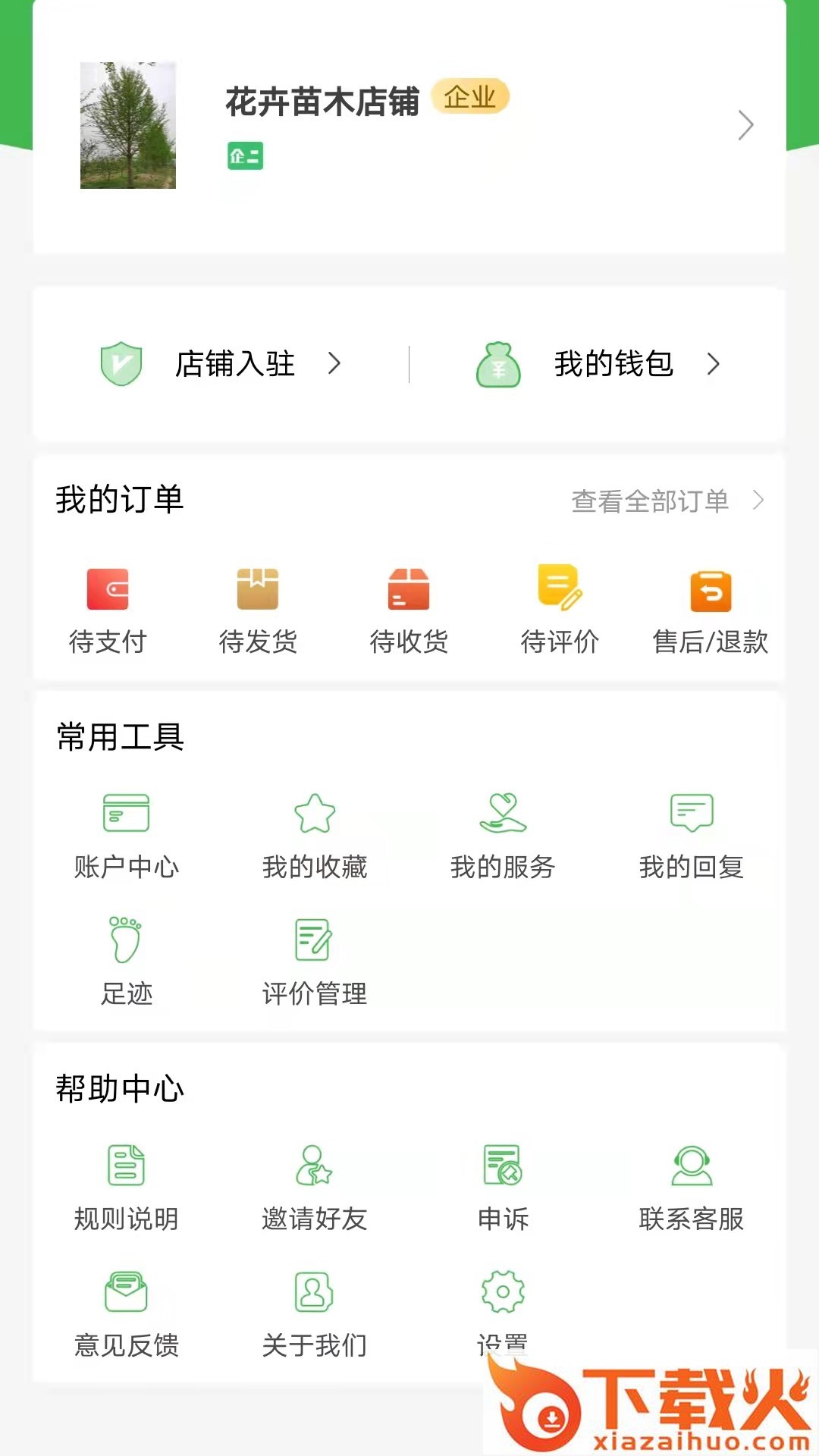Open 评价管理 review management
Image resolution: width=819 pixels, height=1456 pixels.
(x=315, y=961)
